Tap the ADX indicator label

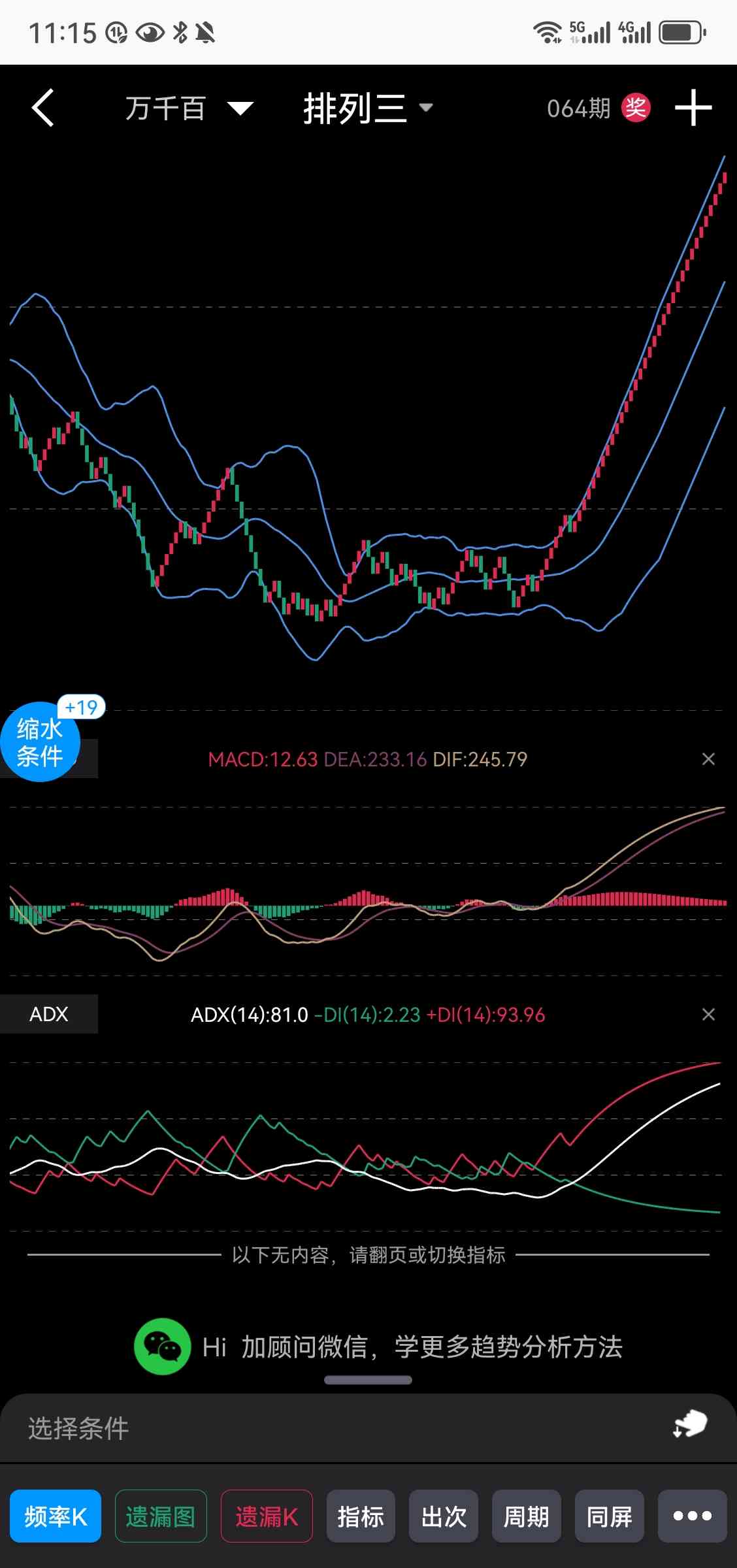click(49, 1015)
